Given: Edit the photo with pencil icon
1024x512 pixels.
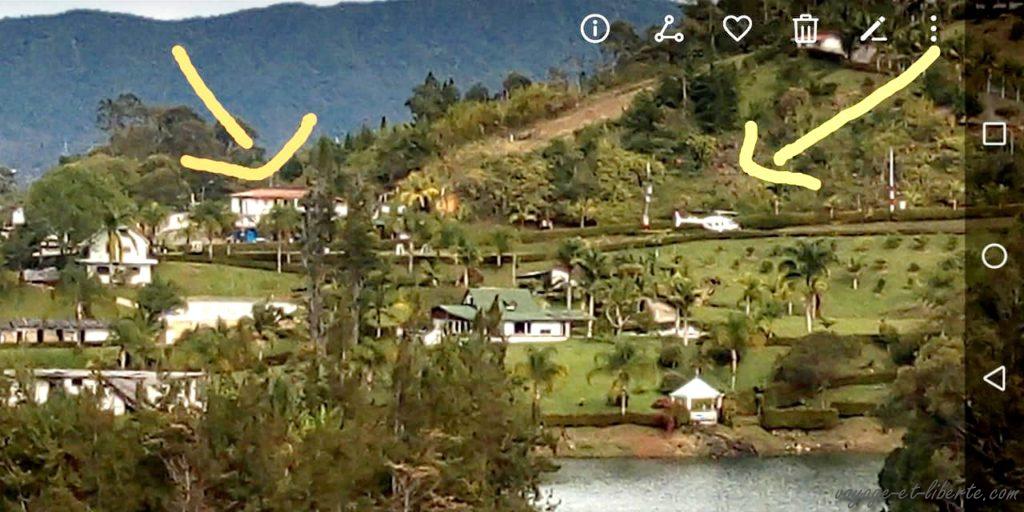Looking at the screenshot, I should 873,29.
